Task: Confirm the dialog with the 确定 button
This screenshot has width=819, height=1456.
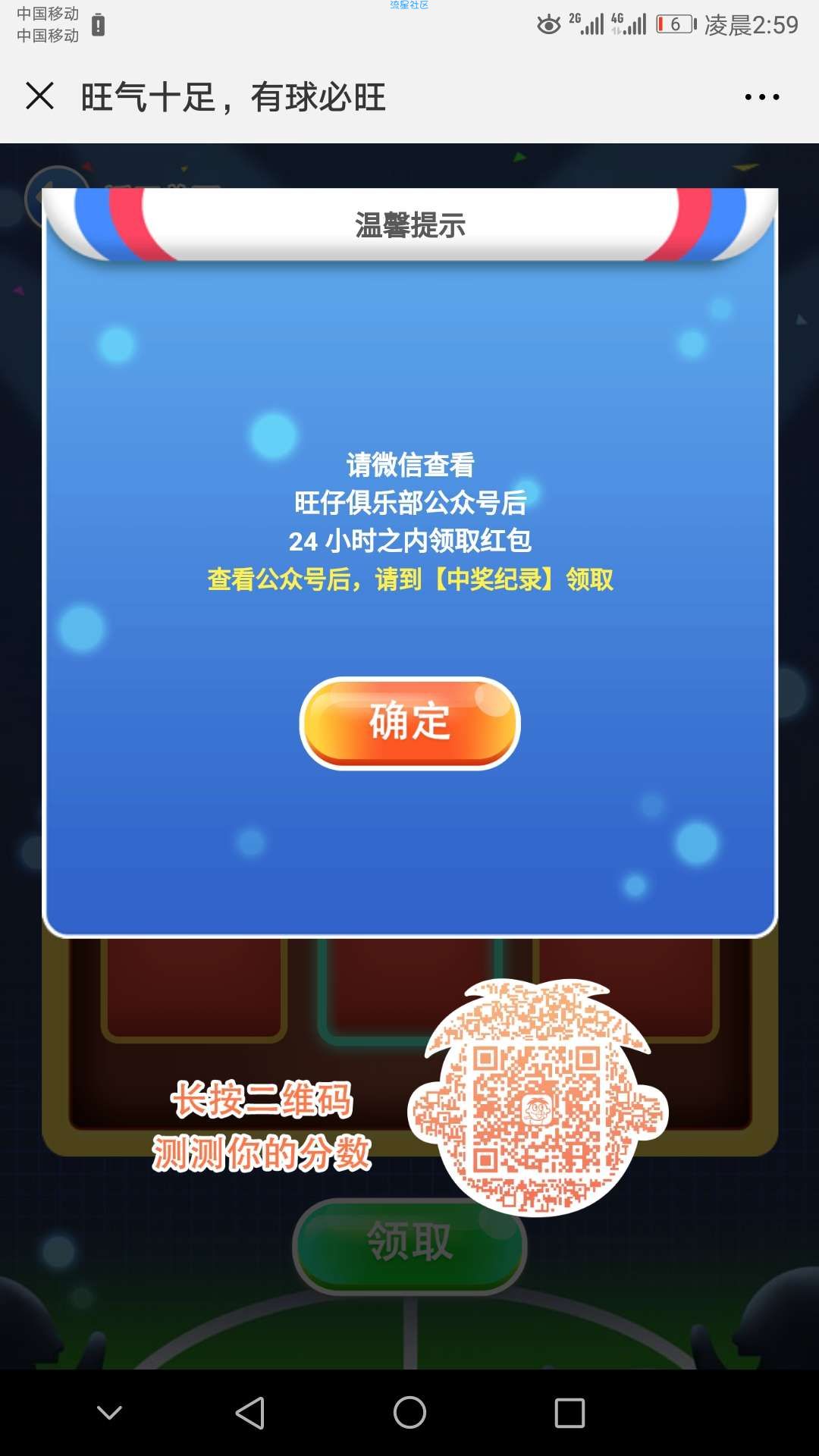Action: [409, 722]
